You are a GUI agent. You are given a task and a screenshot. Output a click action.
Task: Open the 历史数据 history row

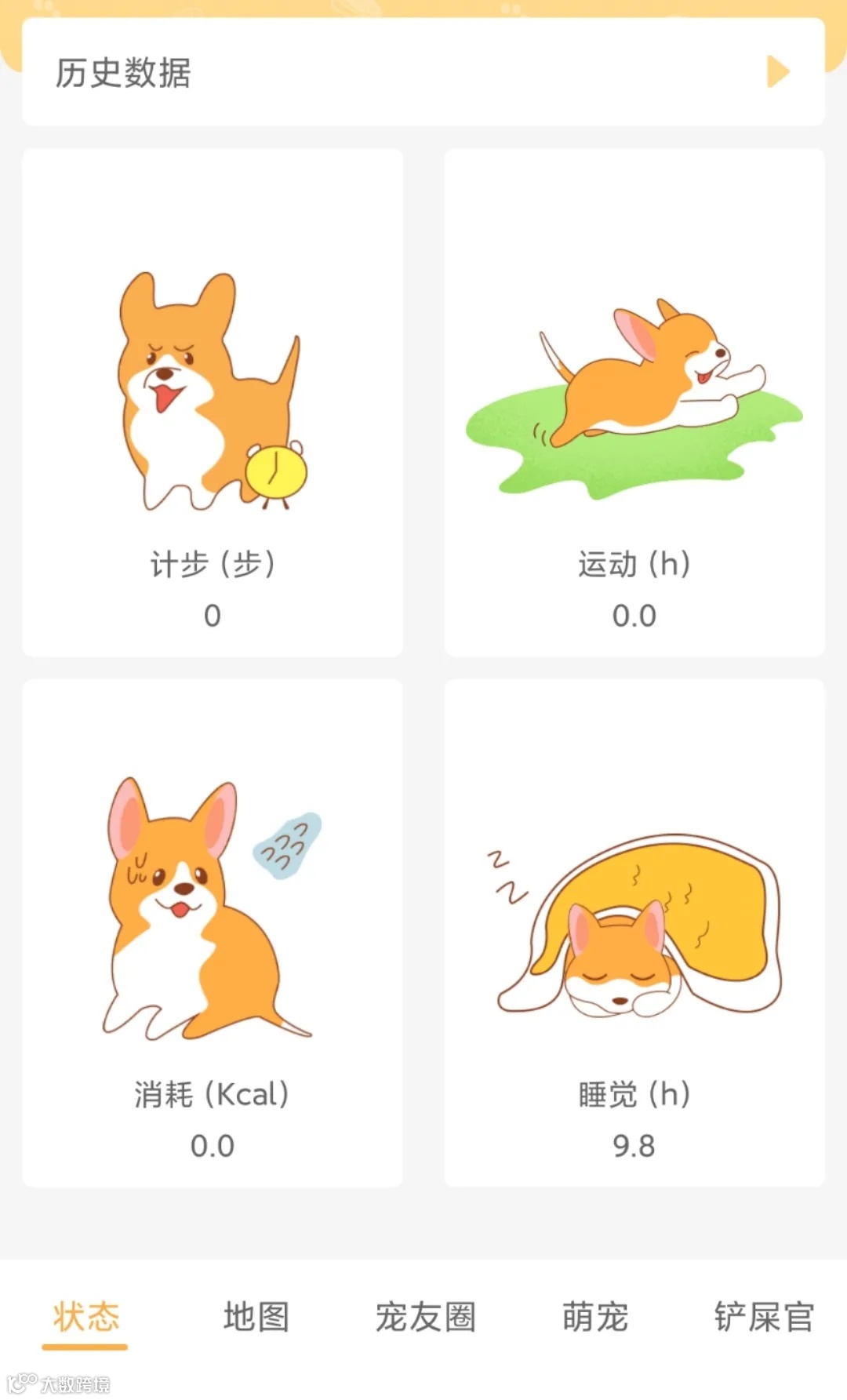click(423, 72)
